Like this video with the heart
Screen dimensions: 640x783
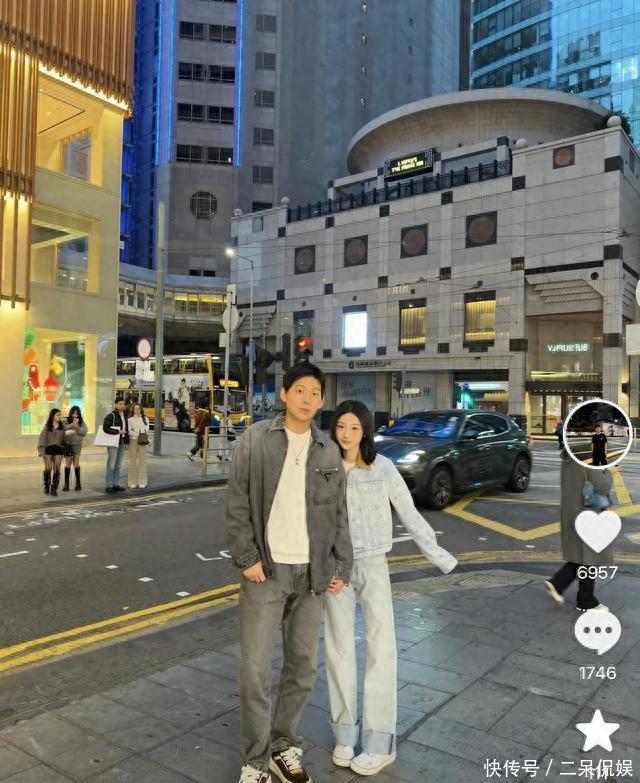tap(597, 530)
